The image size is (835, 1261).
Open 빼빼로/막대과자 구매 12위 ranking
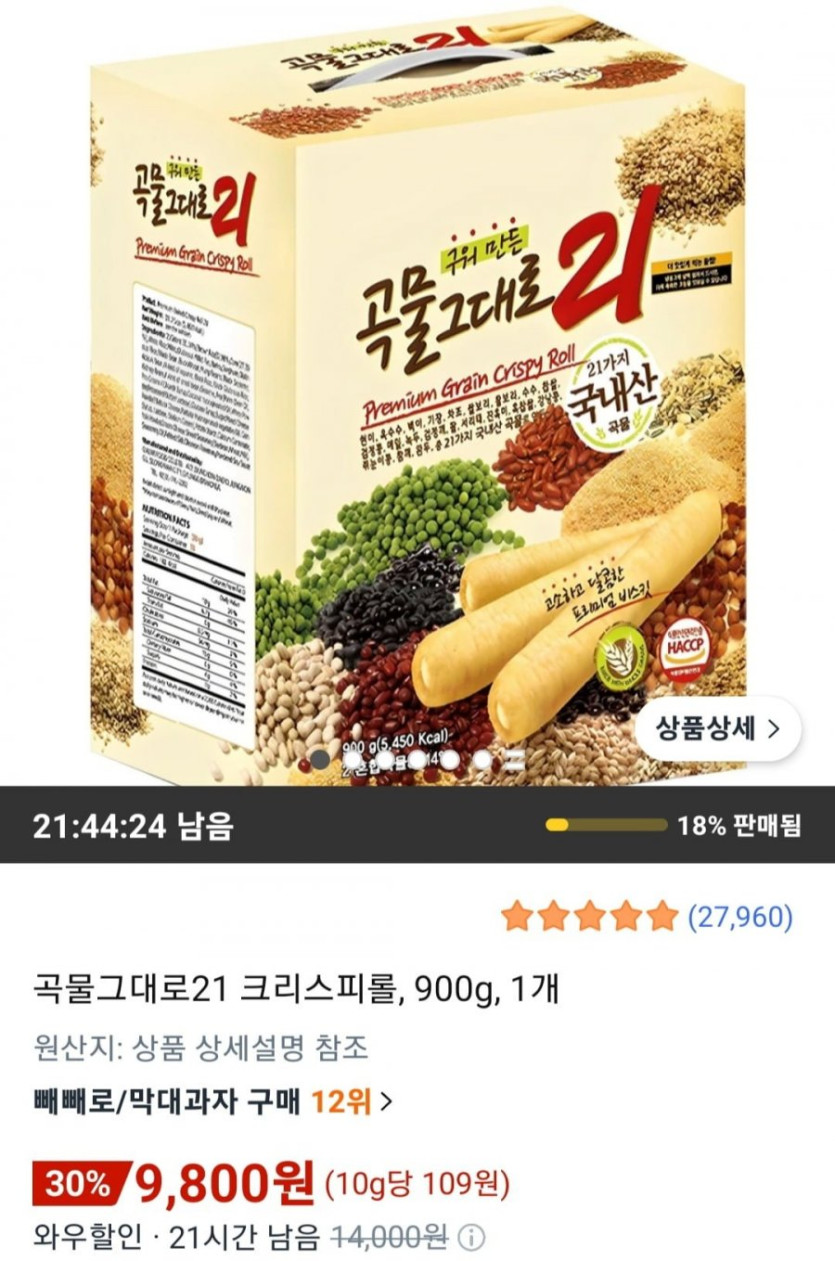211,1102
